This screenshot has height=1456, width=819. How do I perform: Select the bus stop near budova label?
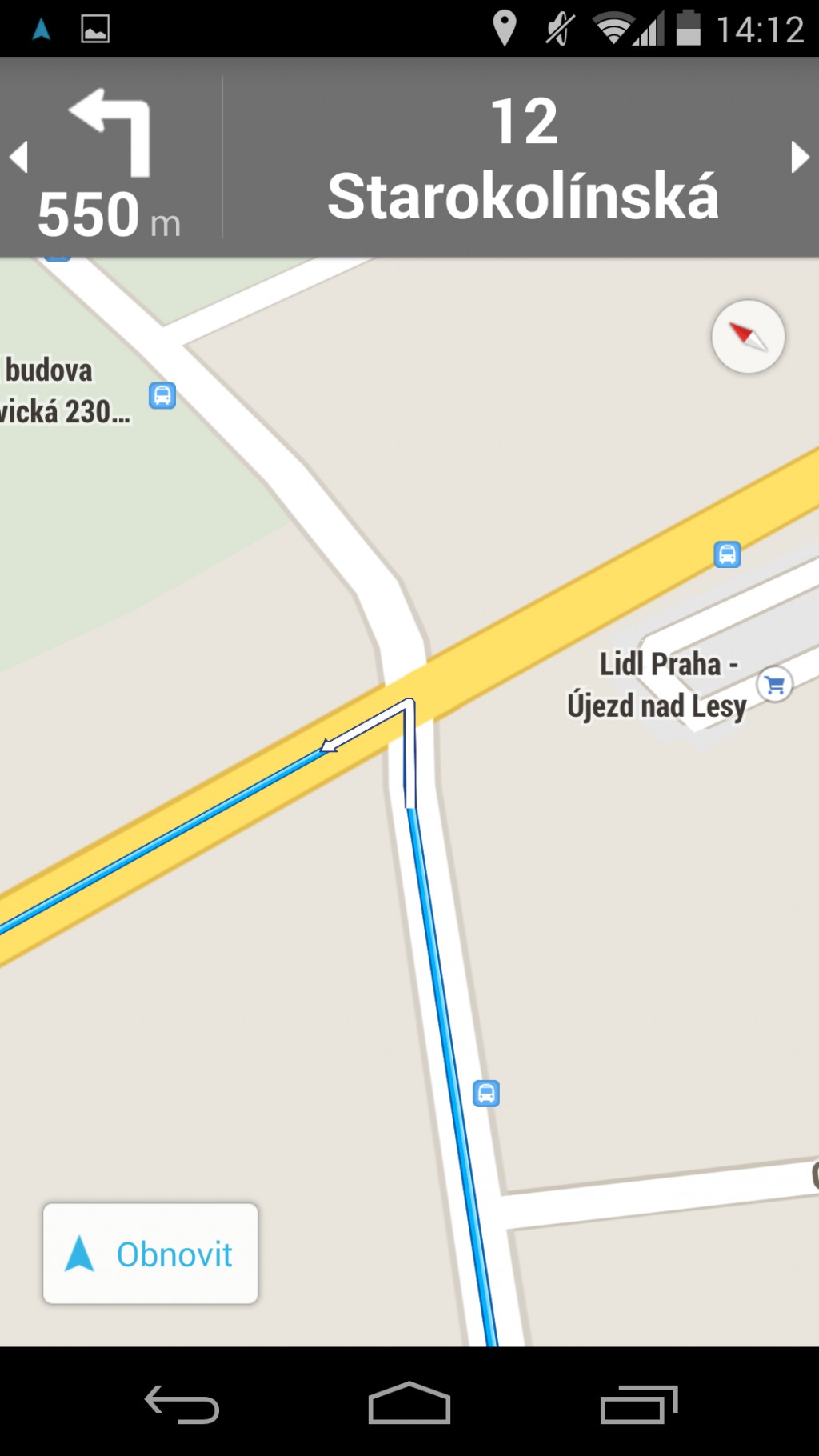tap(162, 395)
